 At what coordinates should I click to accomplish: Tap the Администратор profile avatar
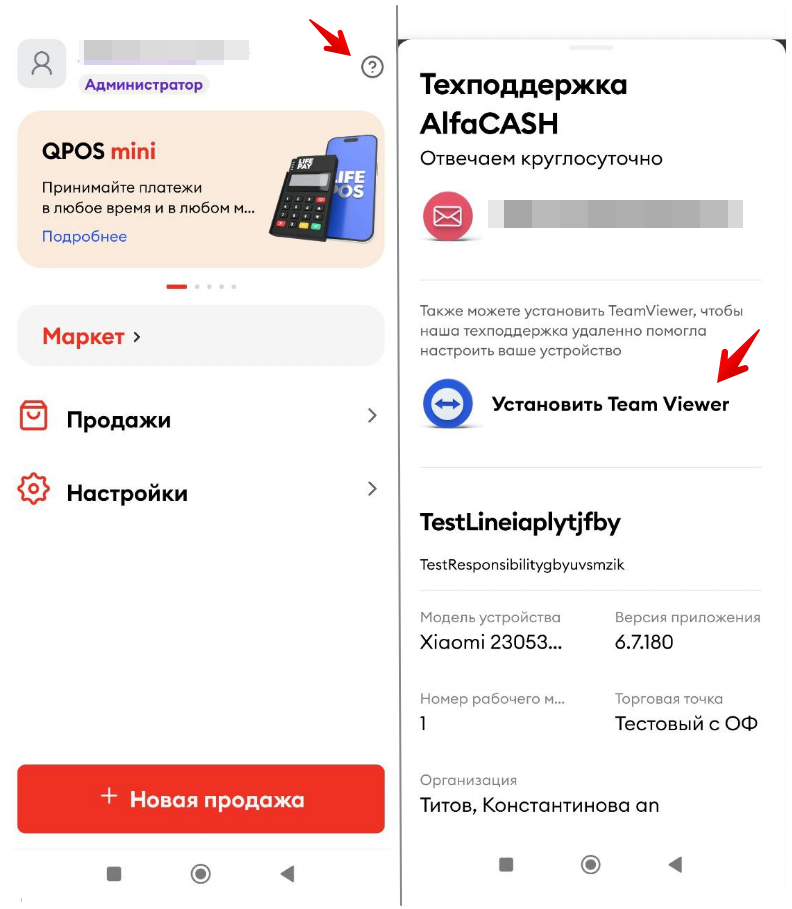[42, 64]
